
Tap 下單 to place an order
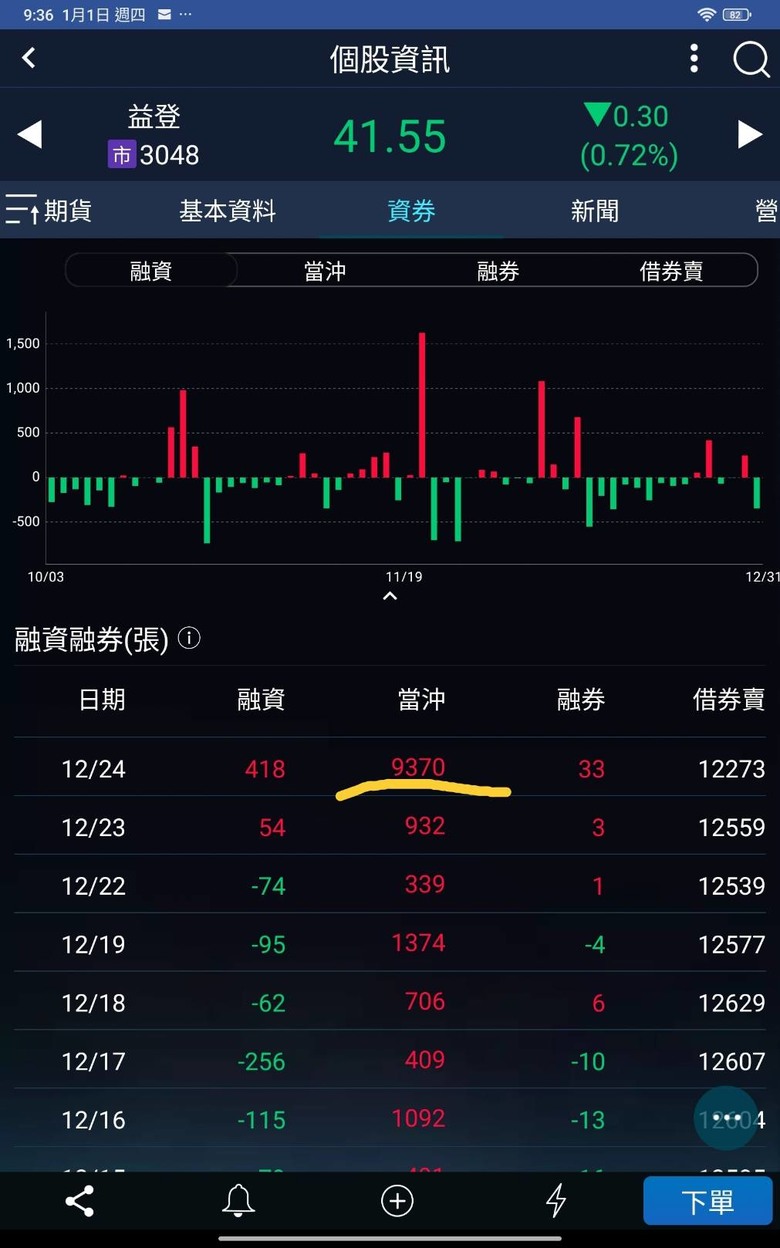coord(707,1200)
